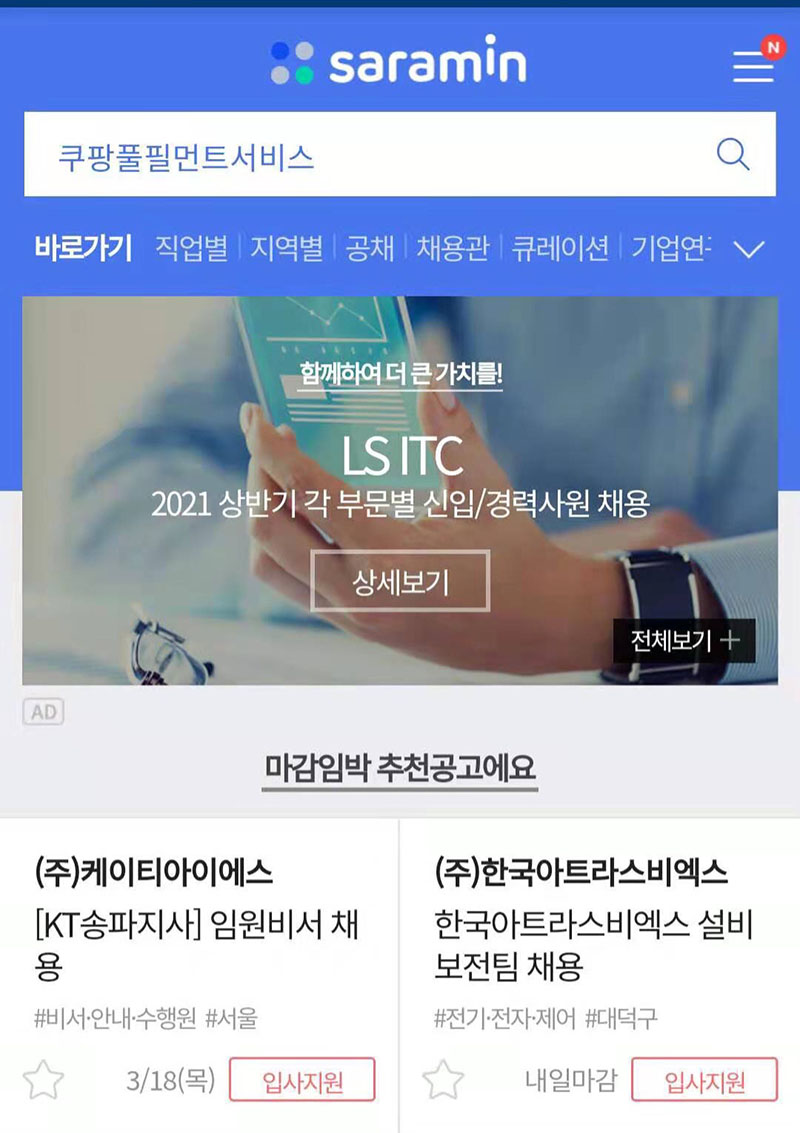Open the 공채 tab
This screenshot has width=800, height=1133.
tap(370, 248)
